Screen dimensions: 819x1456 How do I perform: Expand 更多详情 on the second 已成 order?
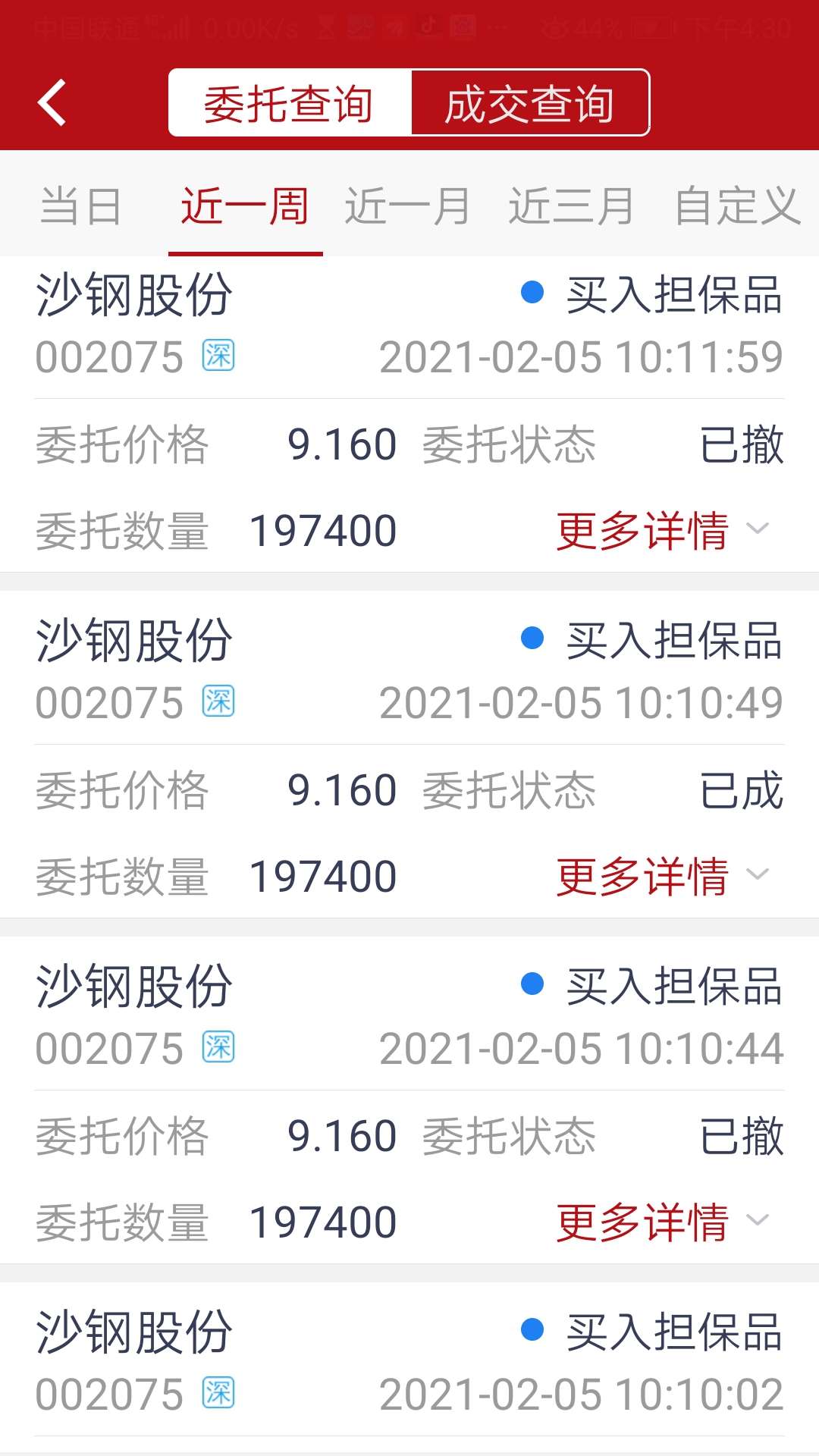click(x=642, y=876)
